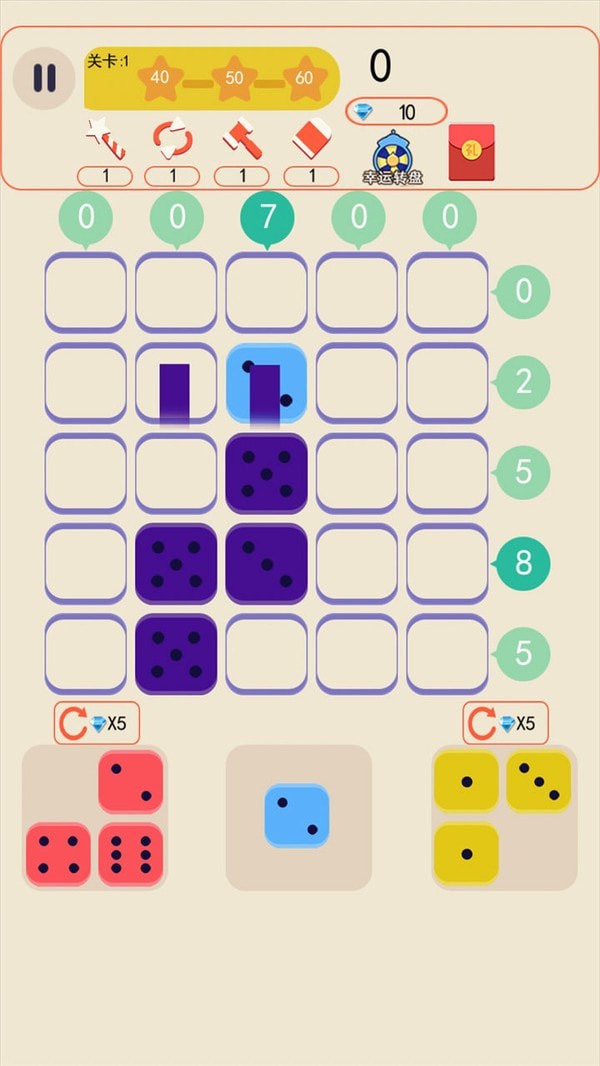Tap the diamond counter showing 10
This screenshot has height=1066, width=600.
396,111
